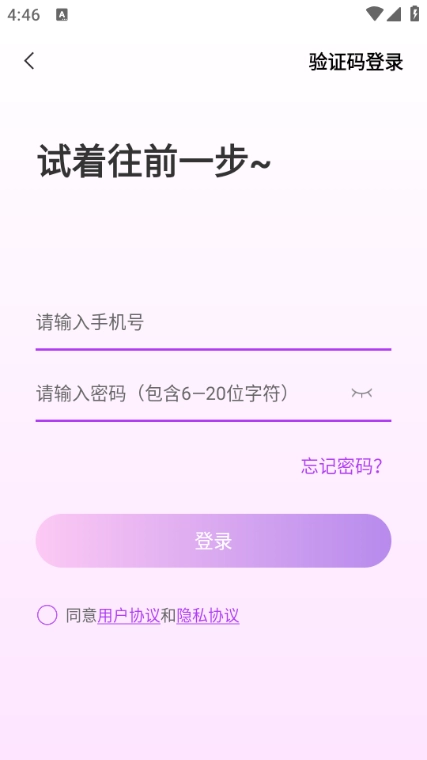The image size is (427, 760).
Task: Open the 用户协议 link
Action: (x=128, y=616)
